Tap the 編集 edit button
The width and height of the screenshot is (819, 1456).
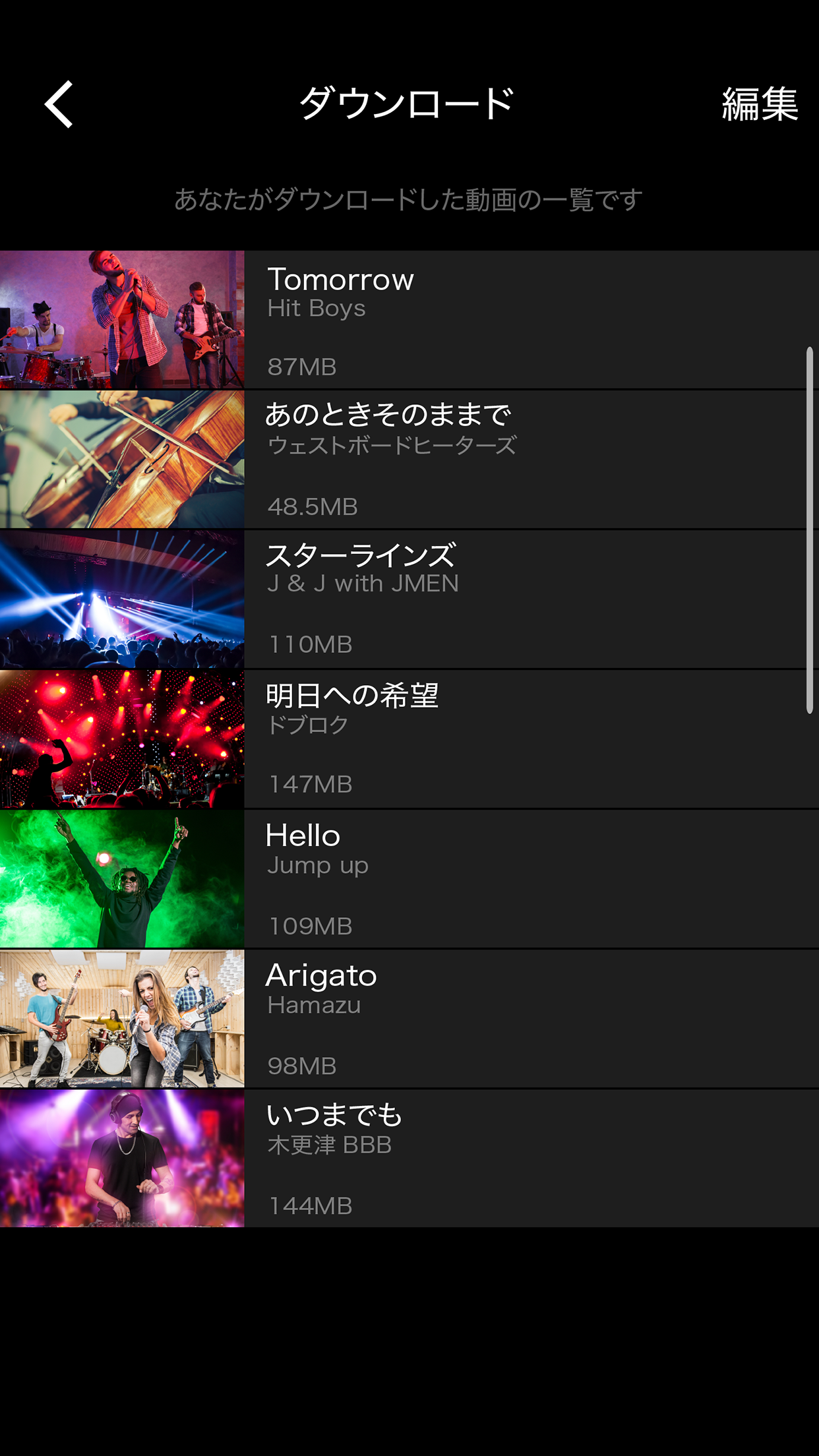(x=760, y=104)
